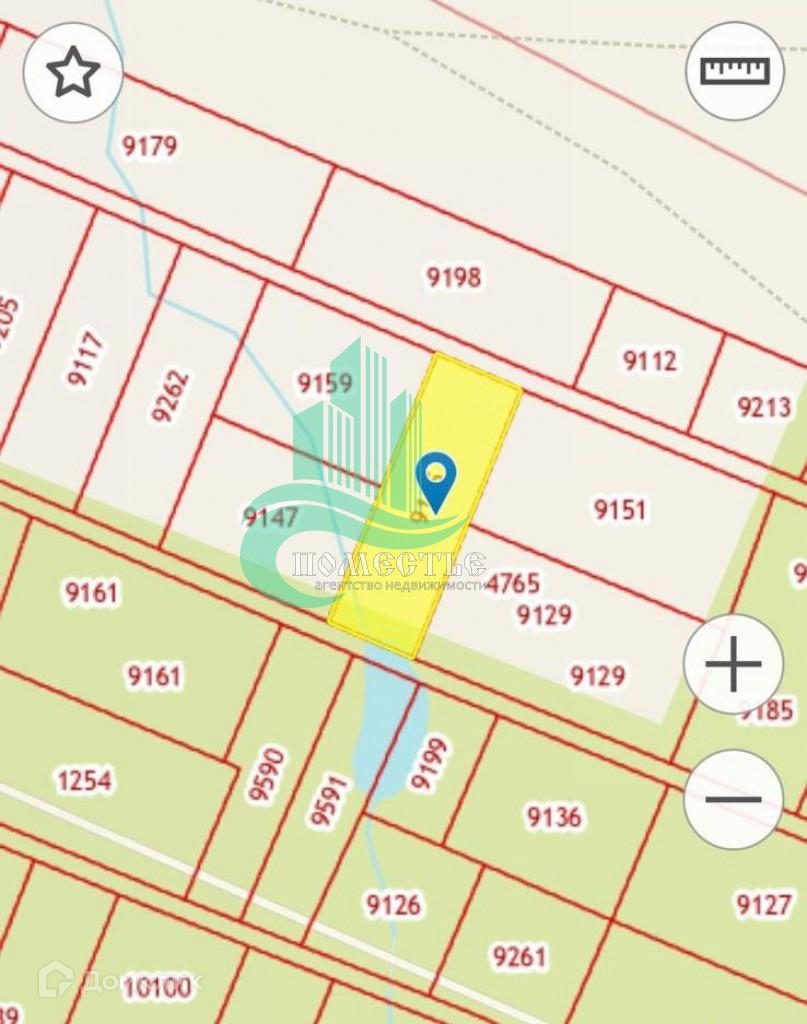Tap the blue location pin on the highlighted plot
Viewport: 807px width, 1024px height.
pos(436,480)
